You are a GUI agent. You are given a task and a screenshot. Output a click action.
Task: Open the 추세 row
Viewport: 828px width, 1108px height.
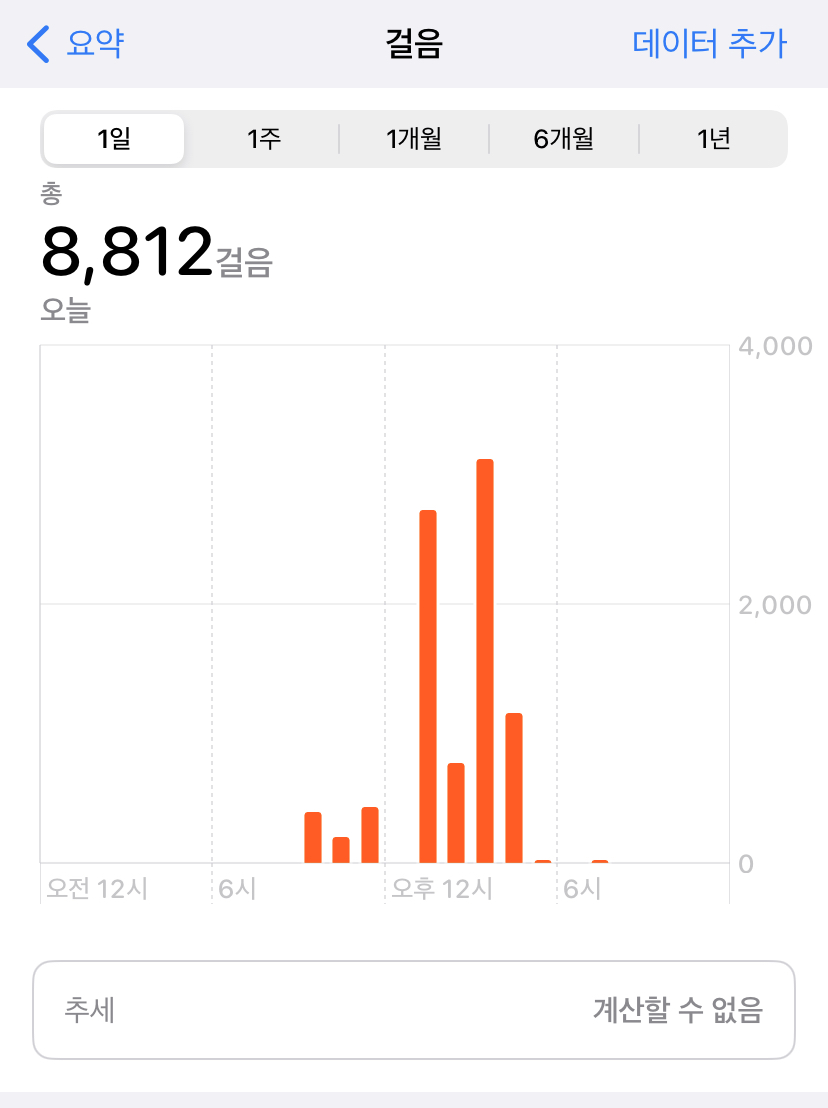pos(414,1010)
